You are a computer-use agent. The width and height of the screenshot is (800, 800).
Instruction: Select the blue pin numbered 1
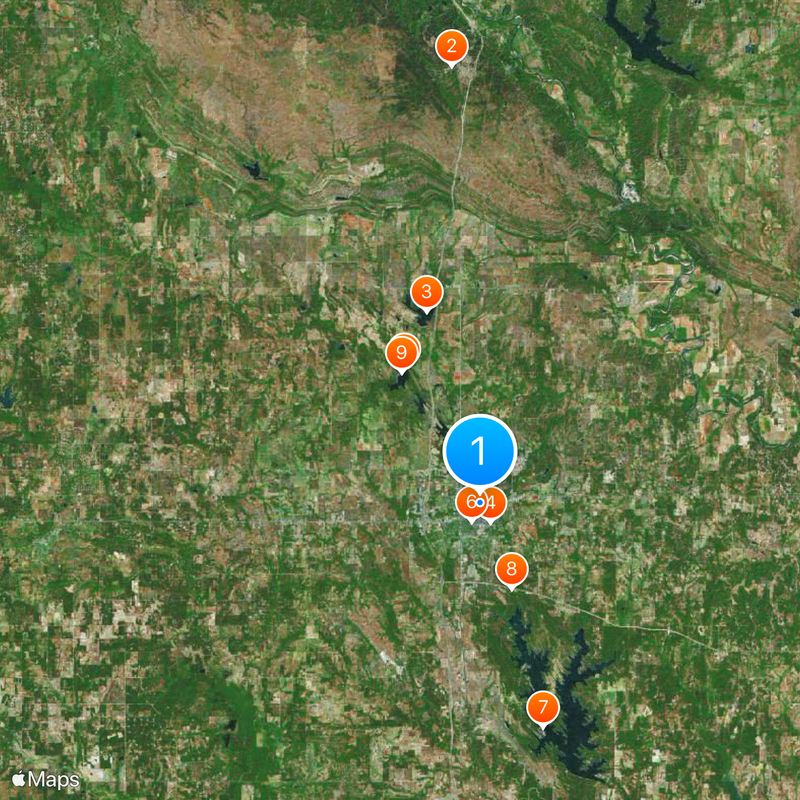480,450
